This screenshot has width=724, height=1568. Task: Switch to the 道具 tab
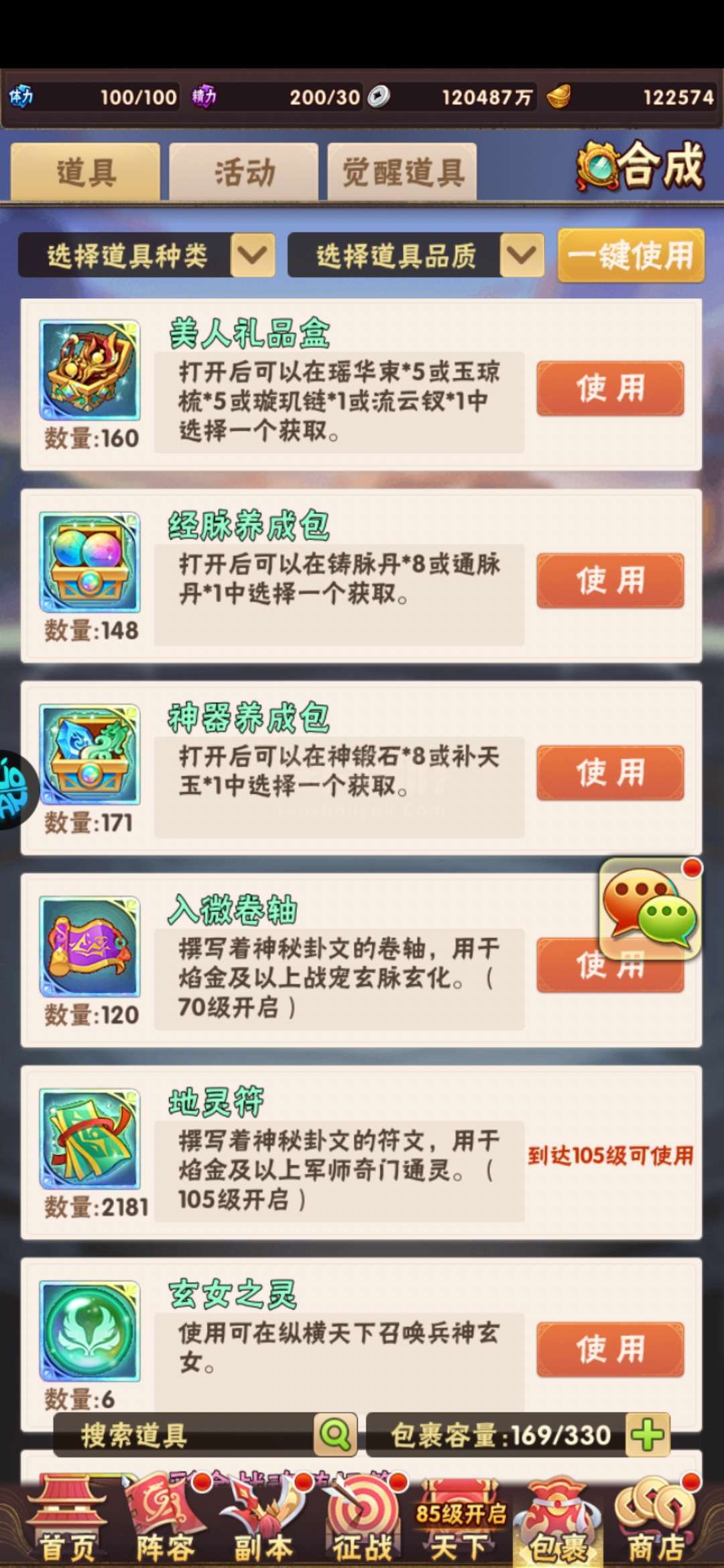tap(86, 172)
